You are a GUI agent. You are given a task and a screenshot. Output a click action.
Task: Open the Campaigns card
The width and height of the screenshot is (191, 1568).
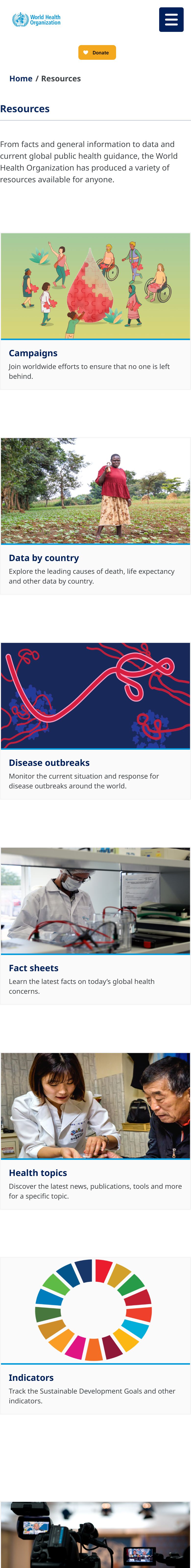click(95, 311)
